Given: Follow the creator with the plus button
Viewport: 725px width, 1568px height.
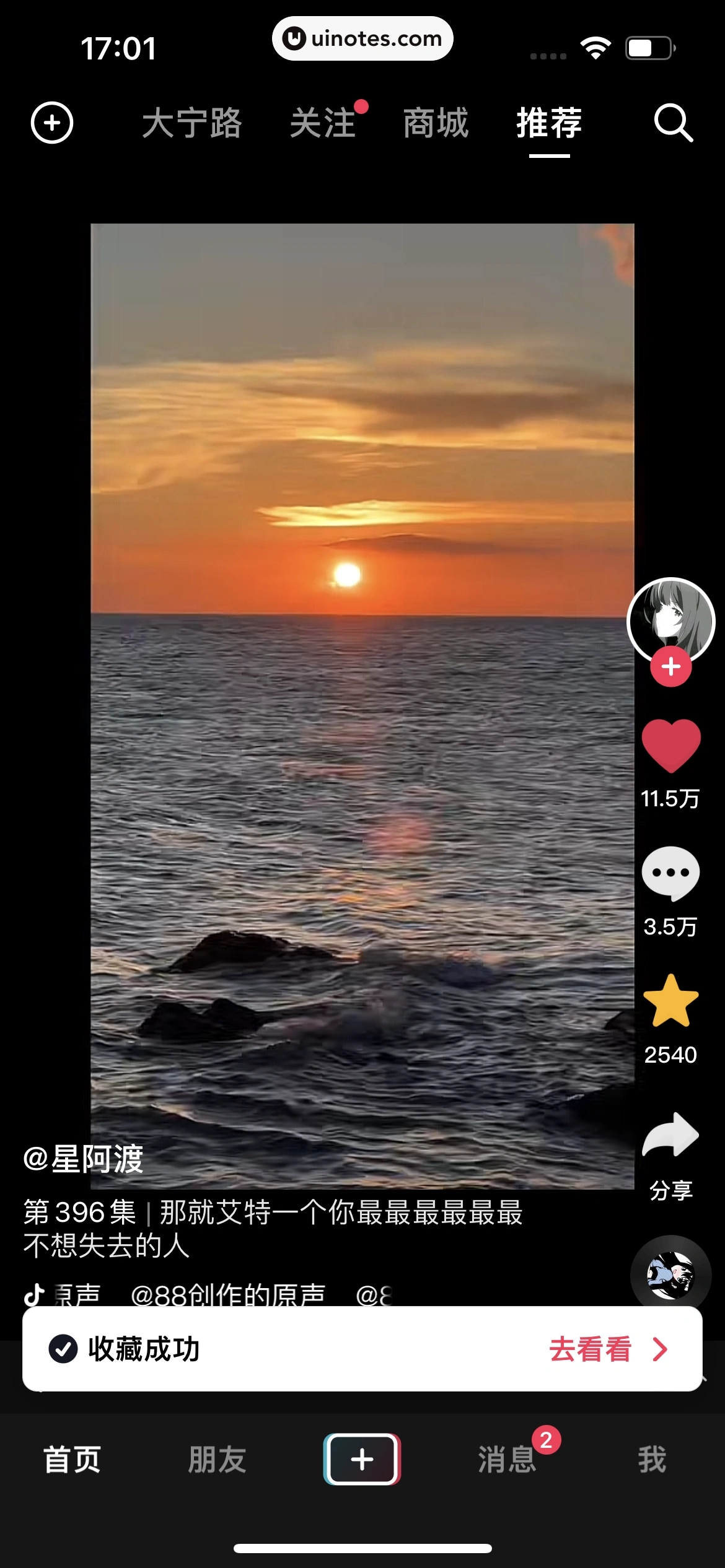Looking at the screenshot, I should (671, 666).
